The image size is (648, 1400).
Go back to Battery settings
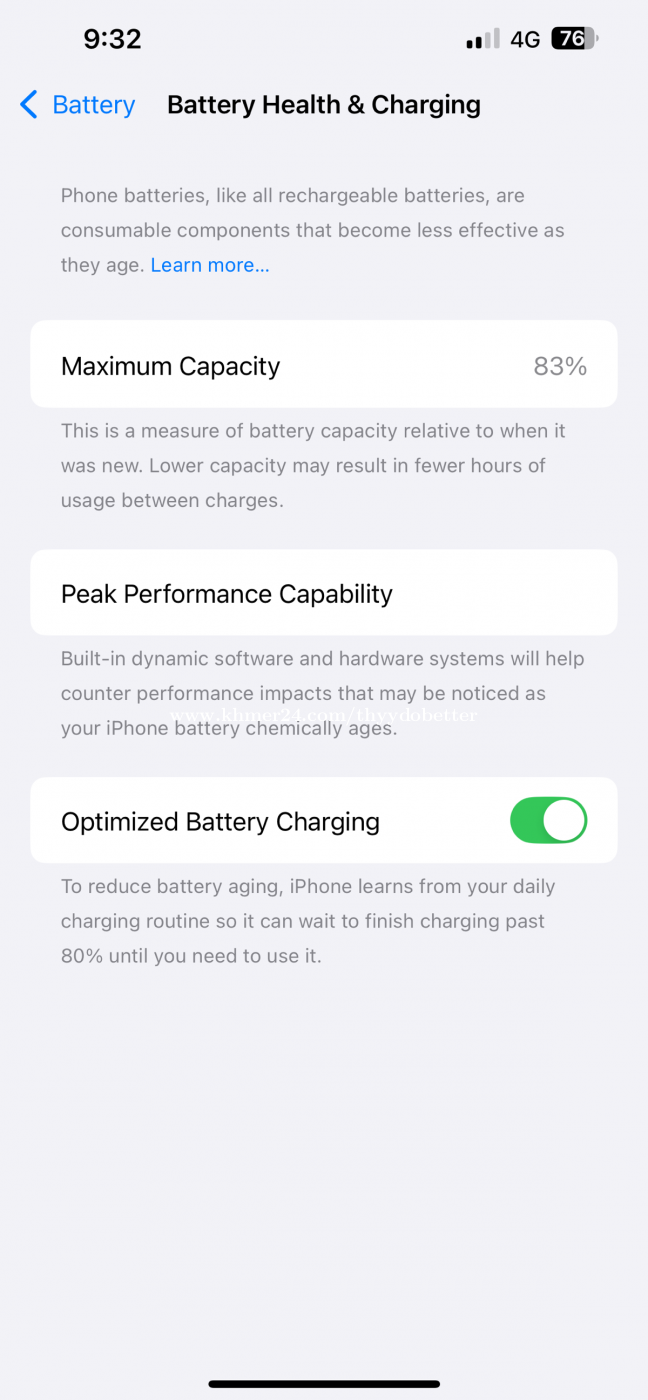coord(77,105)
